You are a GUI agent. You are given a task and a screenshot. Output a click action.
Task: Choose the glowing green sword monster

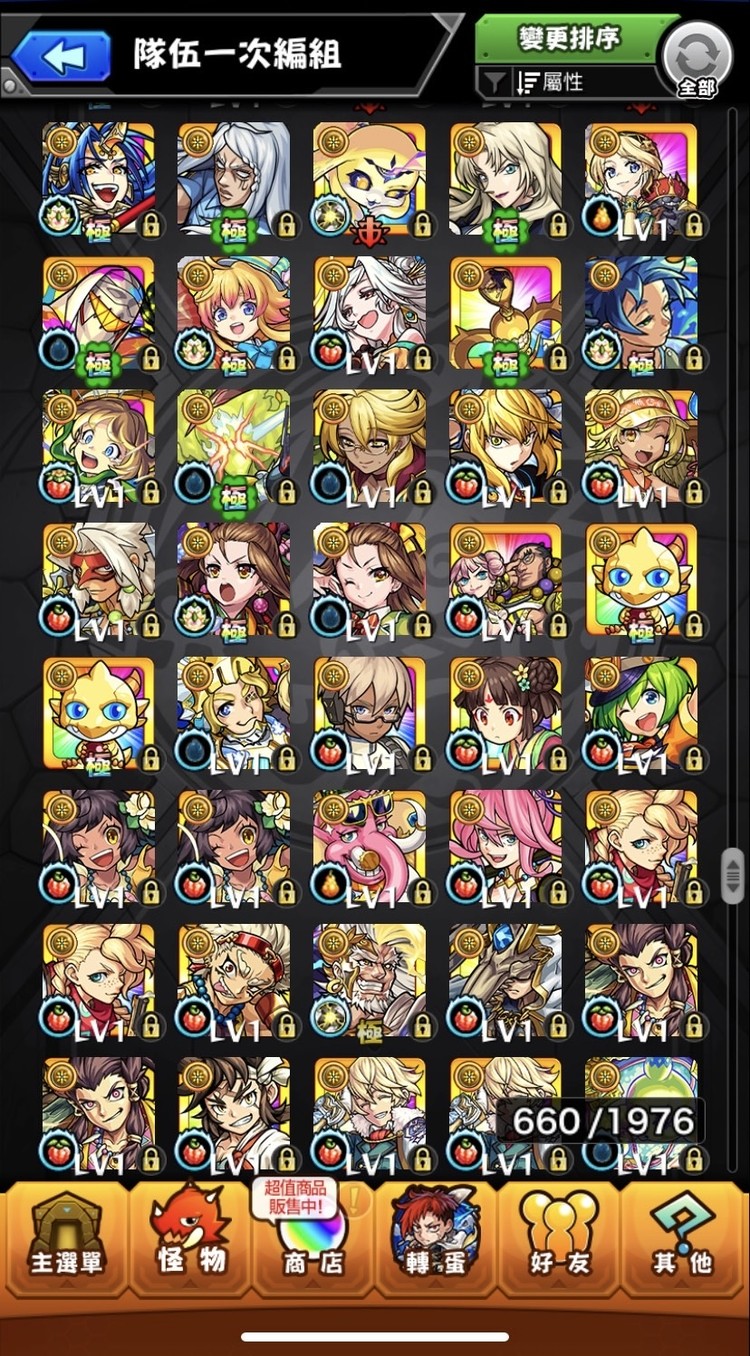tap(234, 445)
